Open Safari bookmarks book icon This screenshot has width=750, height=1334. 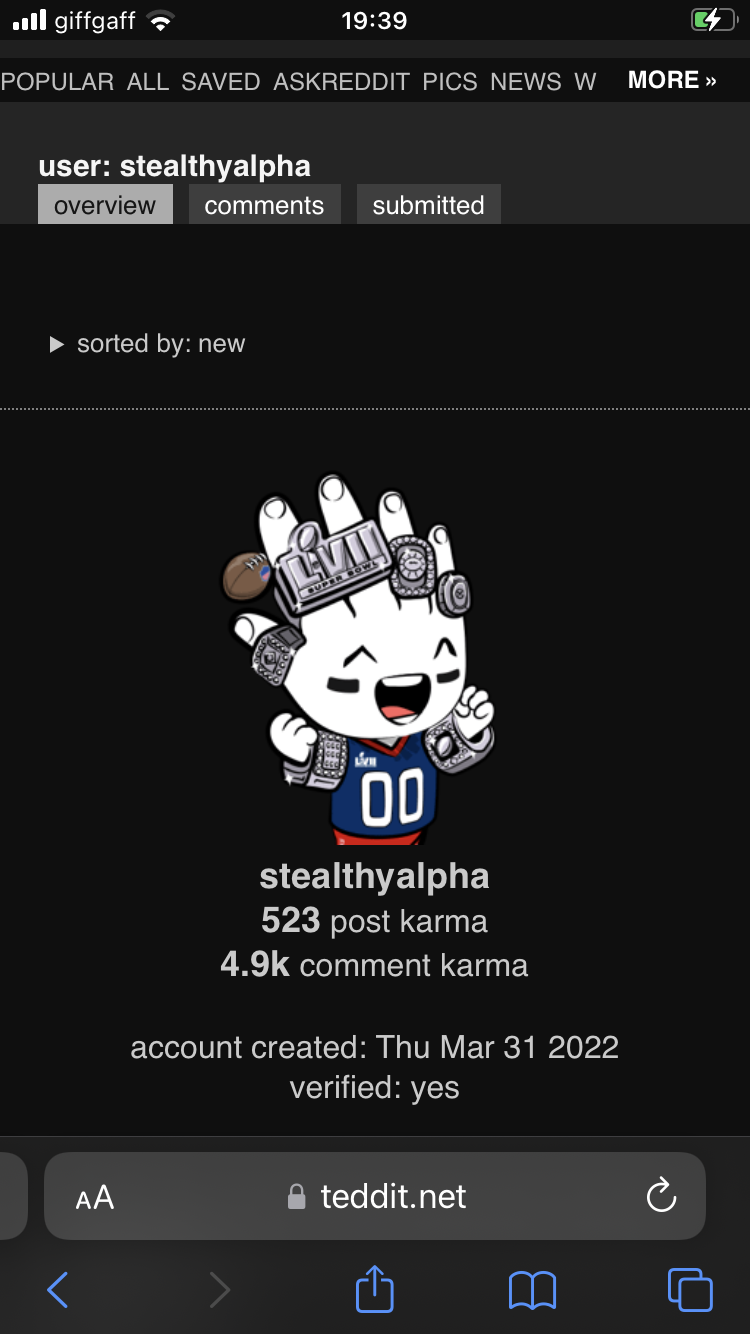532,1290
